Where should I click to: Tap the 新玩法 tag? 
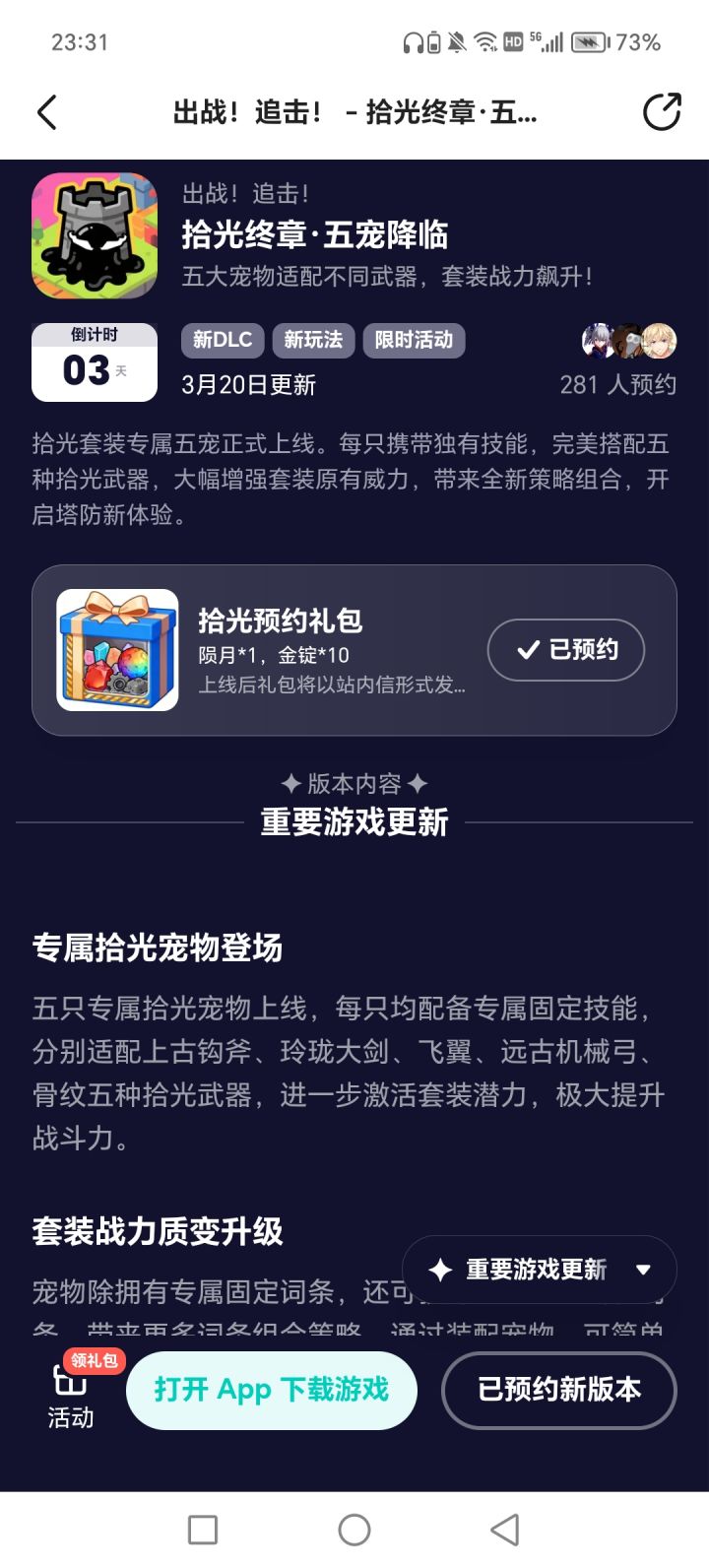[313, 340]
